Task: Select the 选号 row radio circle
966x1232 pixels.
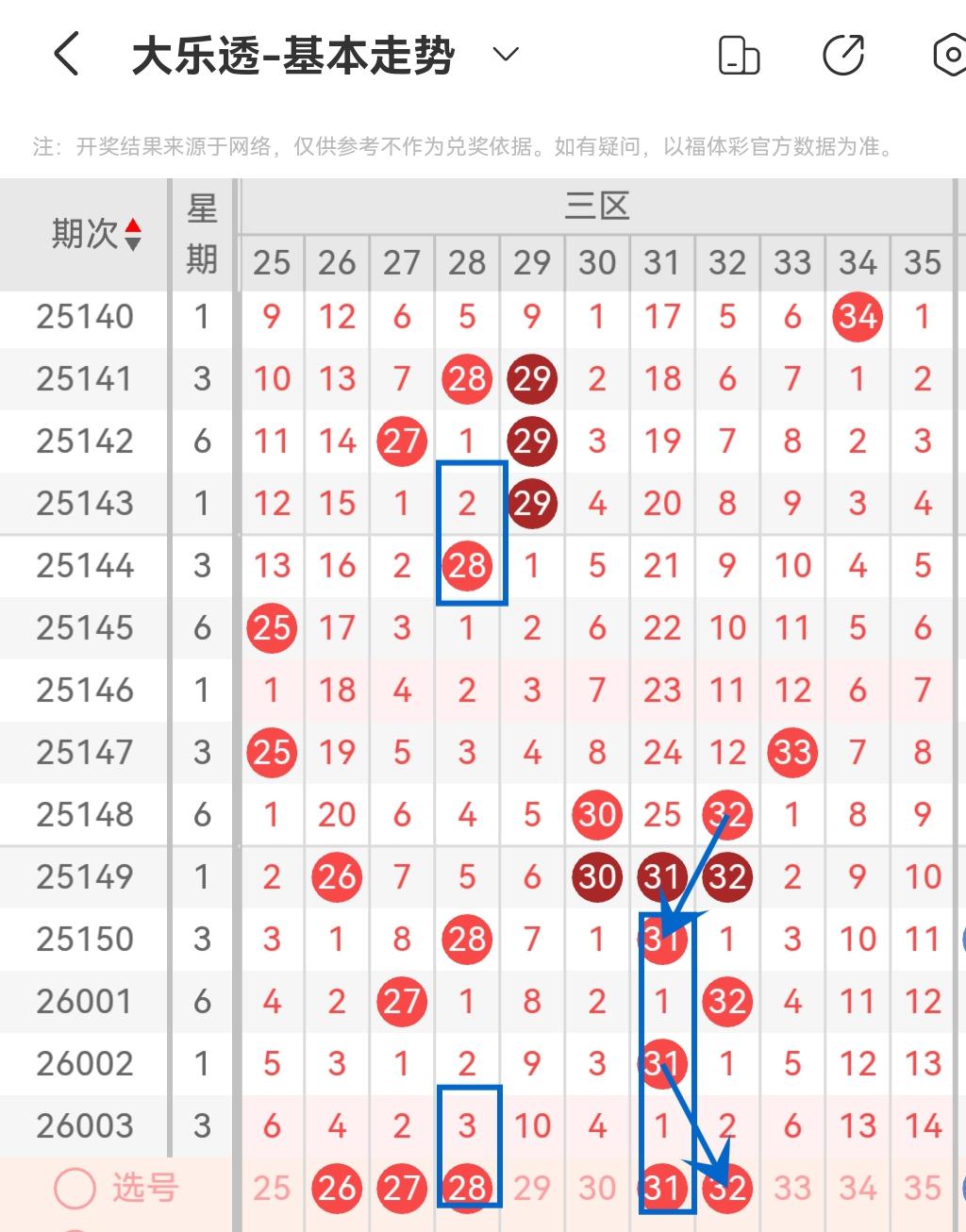Action: (x=75, y=1189)
